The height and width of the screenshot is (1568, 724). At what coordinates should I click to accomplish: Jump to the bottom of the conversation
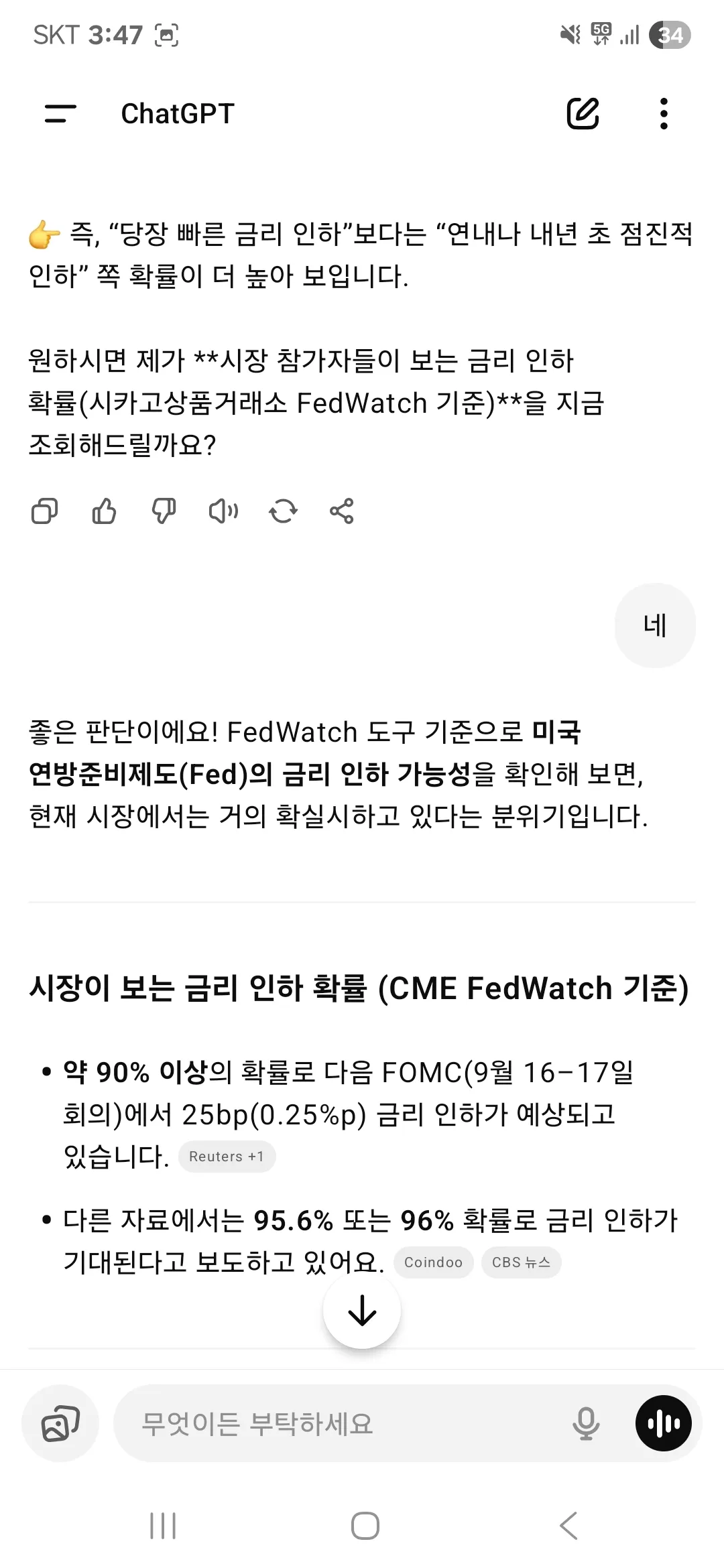(x=362, y=1311)
